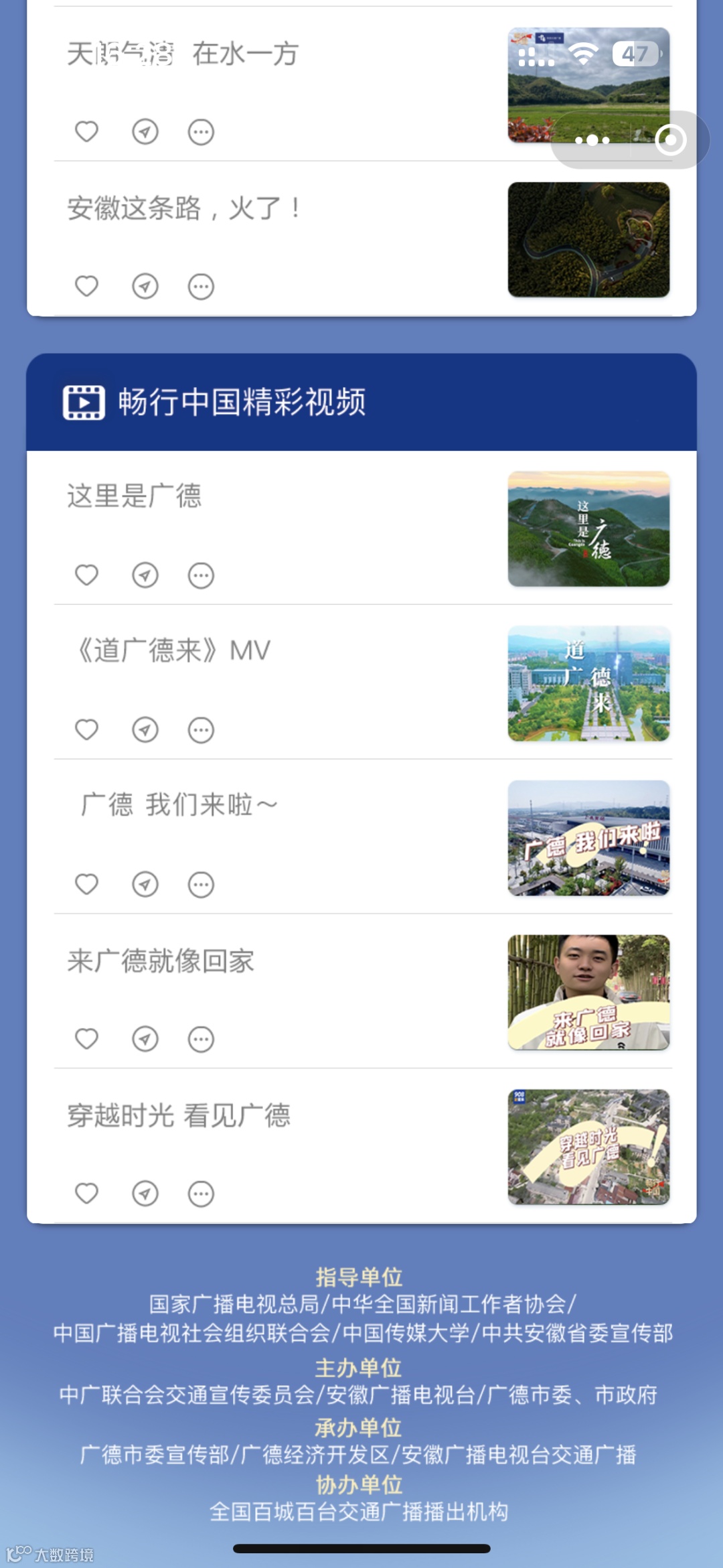The image size is (723, 1568).
Task: Like the 安徽这条路，火了！ article
Action: point(86,286)
